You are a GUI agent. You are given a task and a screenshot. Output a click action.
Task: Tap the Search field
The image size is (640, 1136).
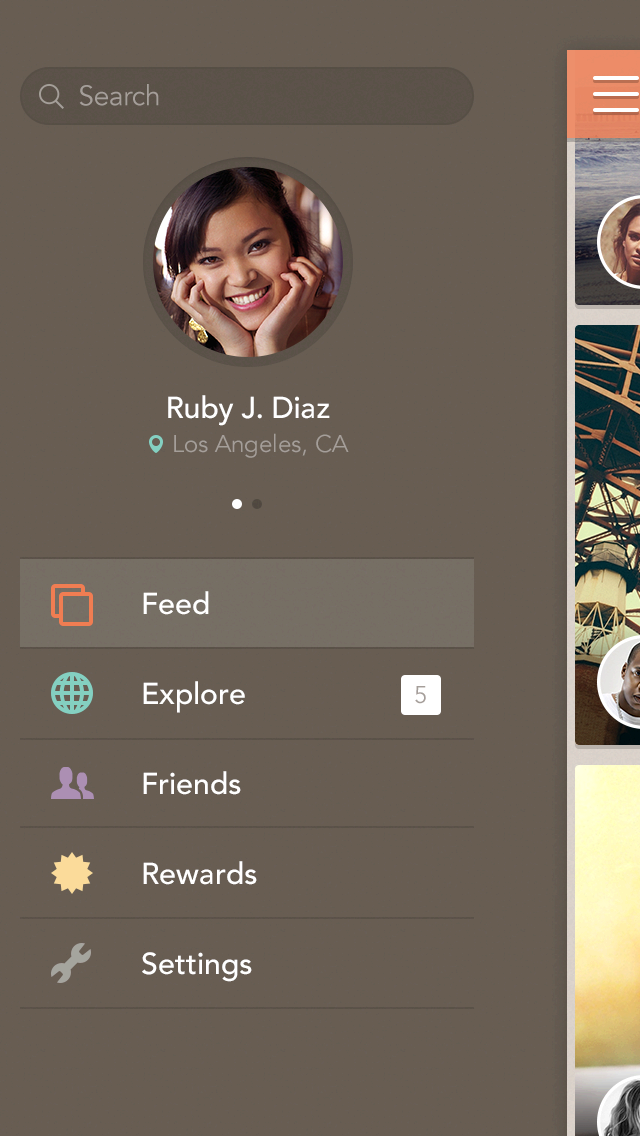point(246,96)
